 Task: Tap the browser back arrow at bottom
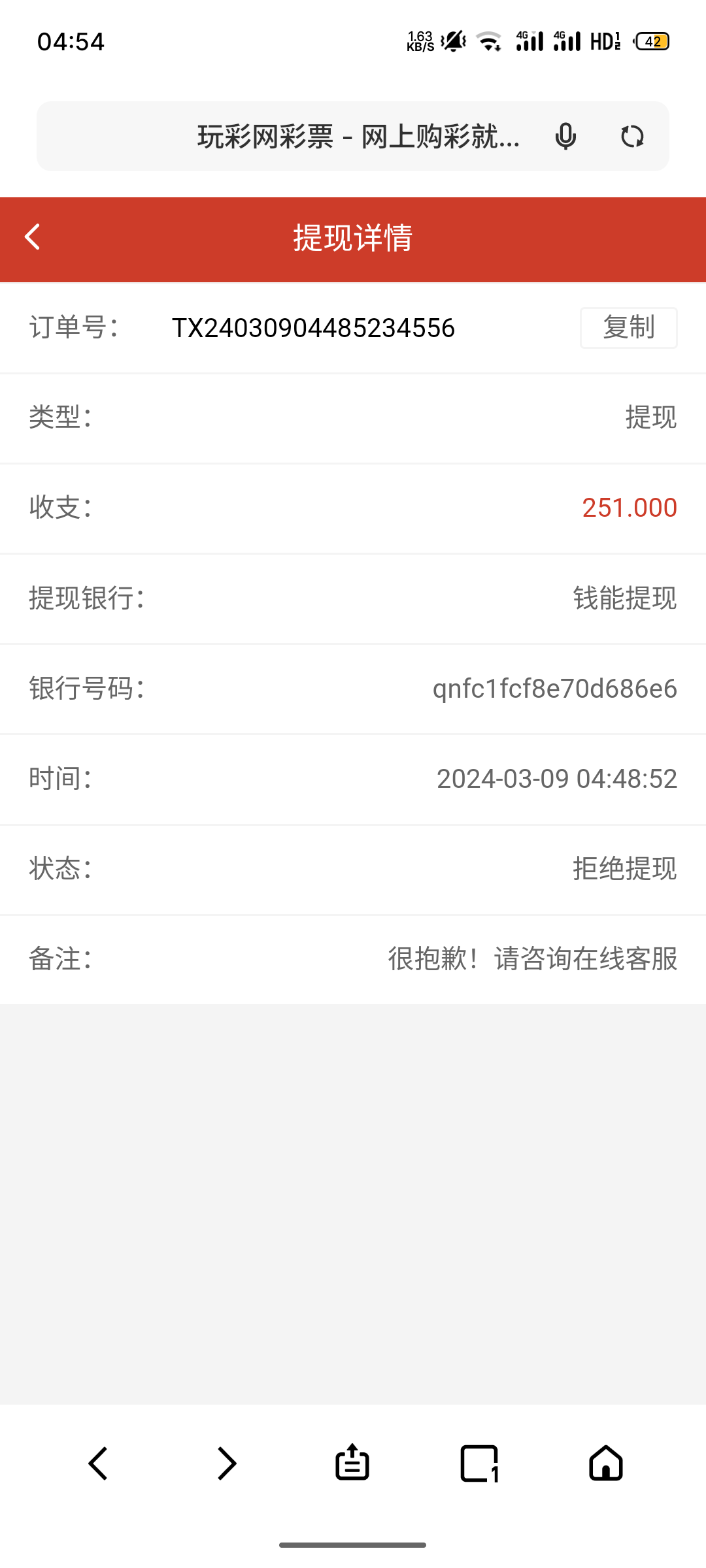tap(99, 1463)
